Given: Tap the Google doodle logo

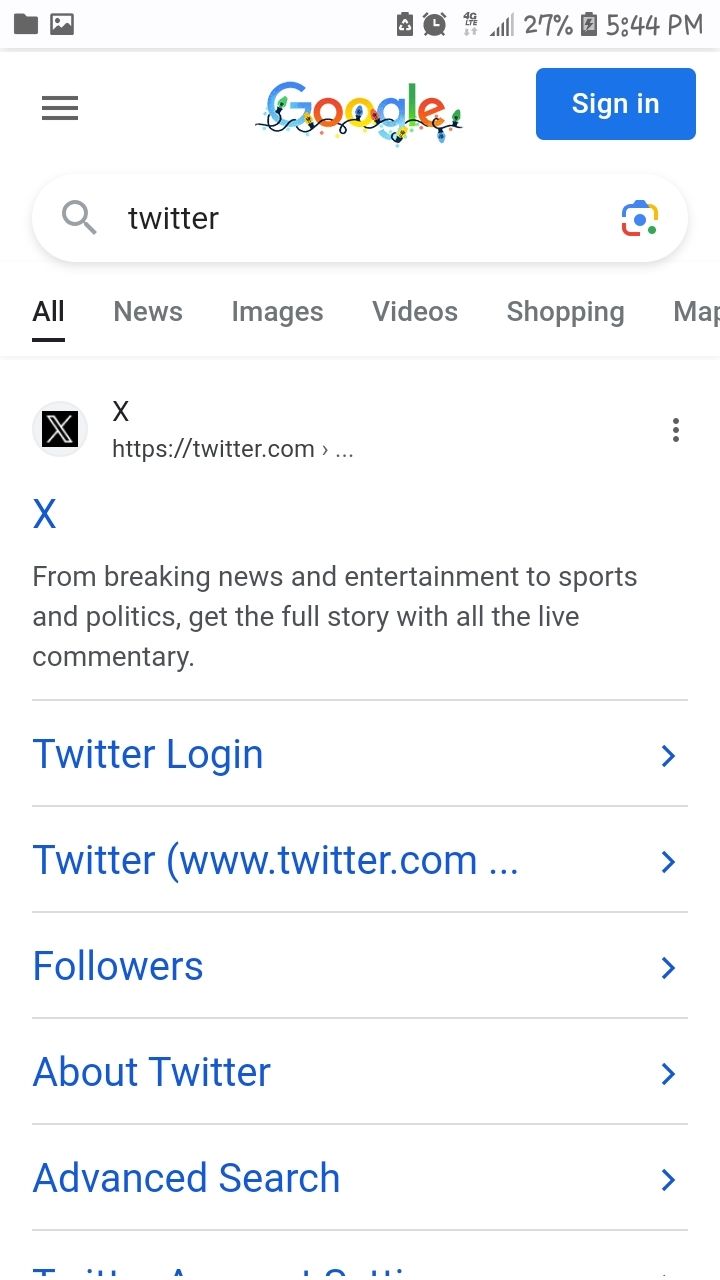Looking at the screenshot, I should tap(359, 110).
